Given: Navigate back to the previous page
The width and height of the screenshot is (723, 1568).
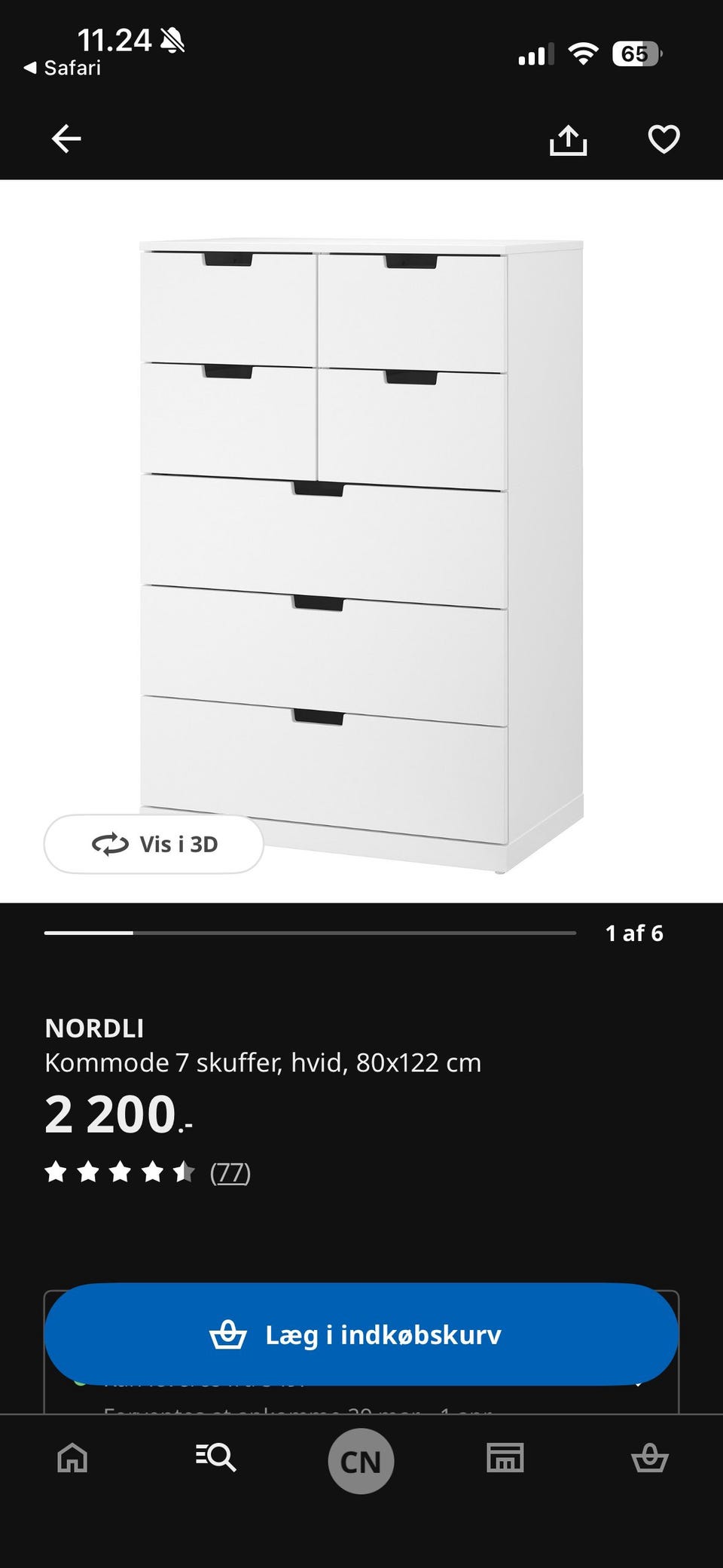Looking at the screenshot, I should click(x=65, y=139).
